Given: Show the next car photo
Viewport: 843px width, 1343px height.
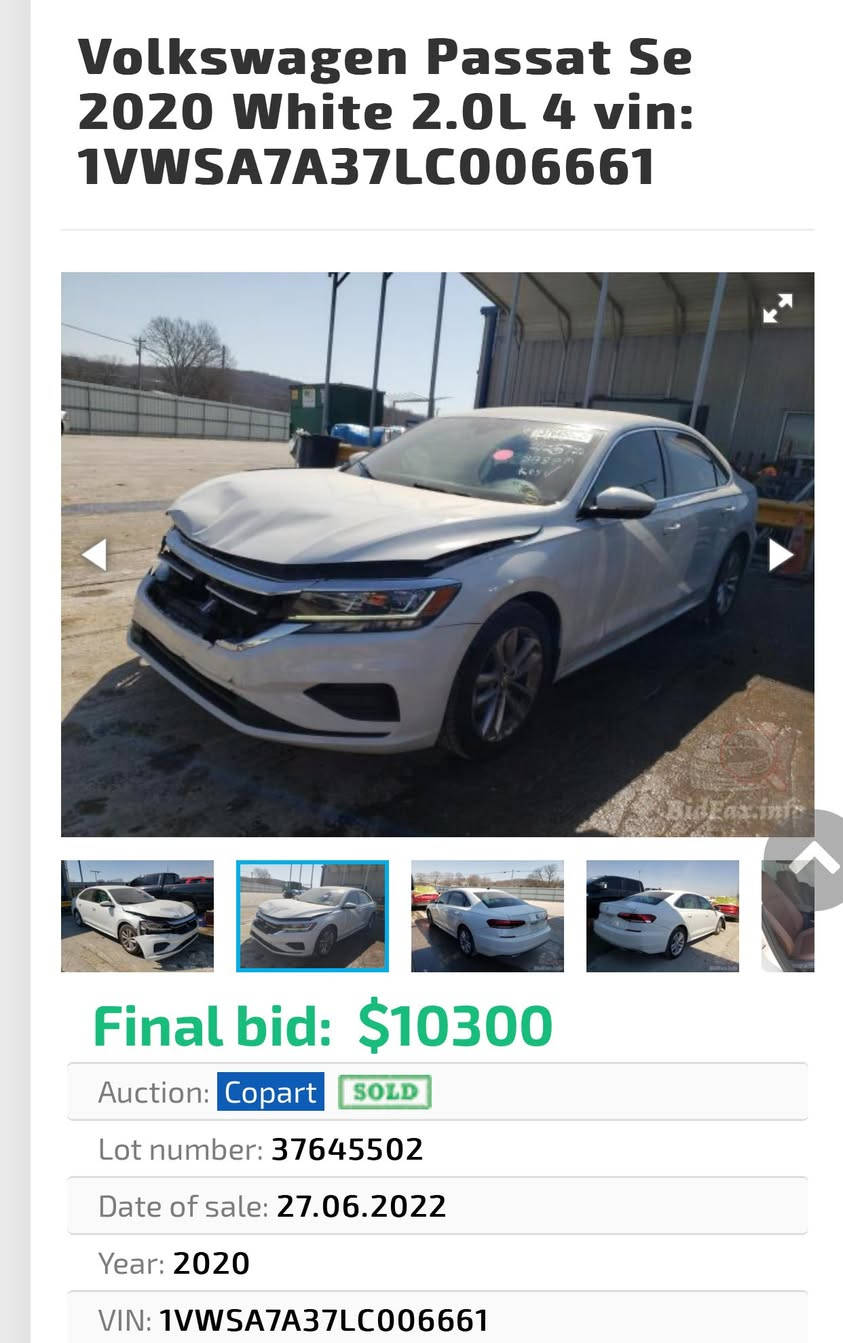Looking at the screenshot, I should [x=780, y=554].
